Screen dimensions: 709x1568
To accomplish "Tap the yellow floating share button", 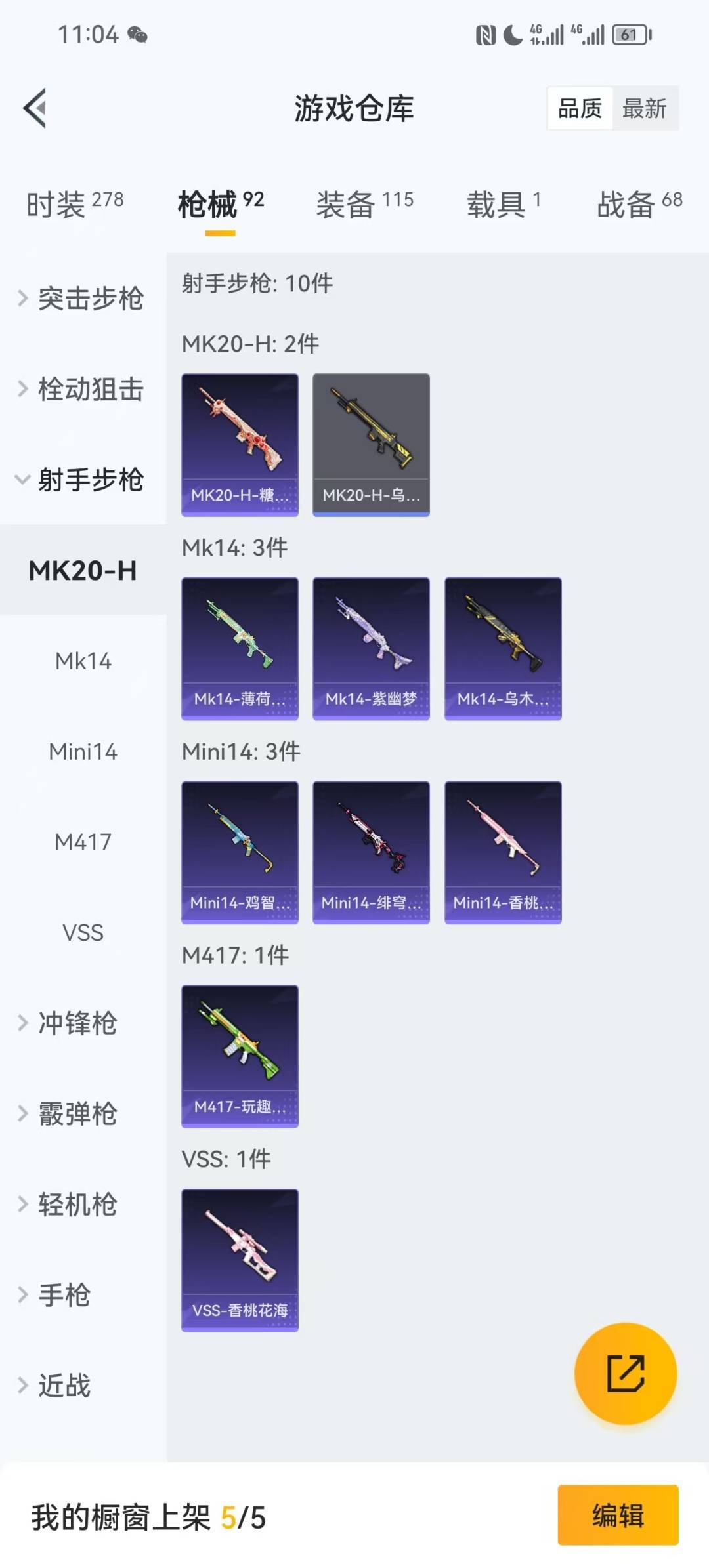I will 625,1373.
